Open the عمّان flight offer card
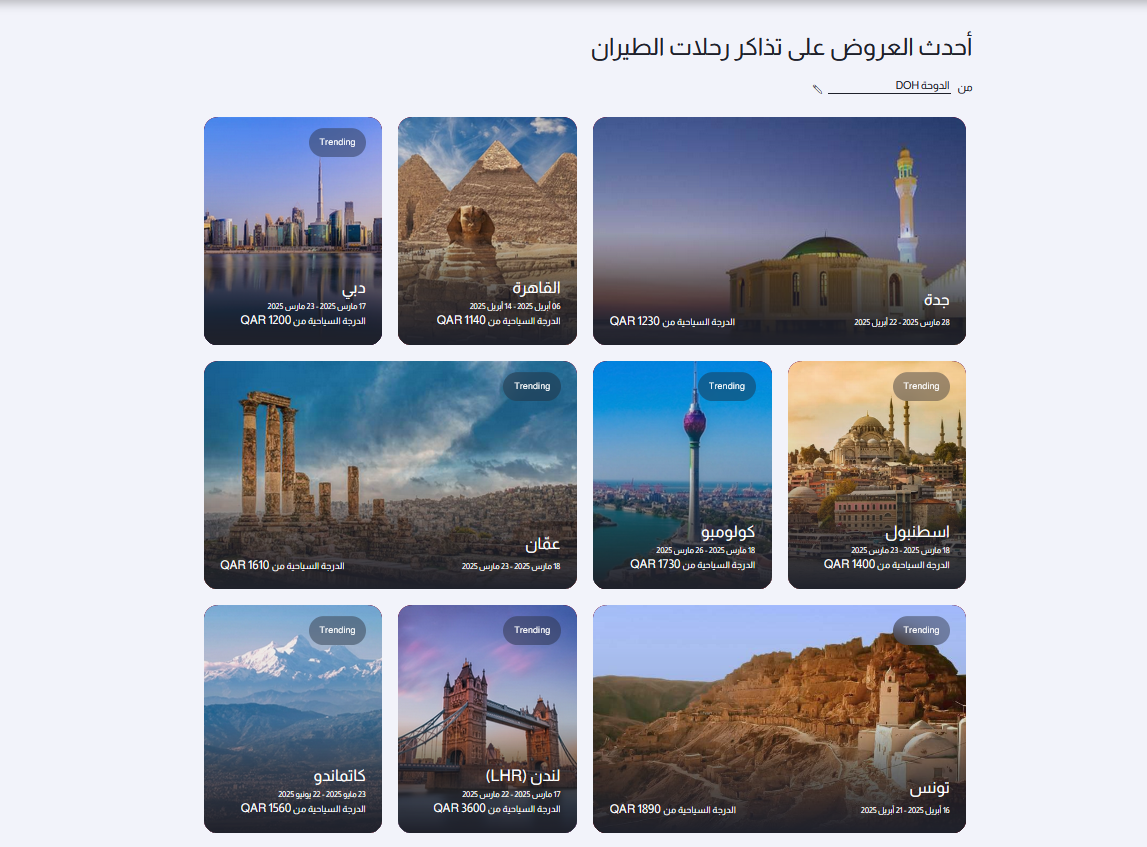 (x=390, y=475)
